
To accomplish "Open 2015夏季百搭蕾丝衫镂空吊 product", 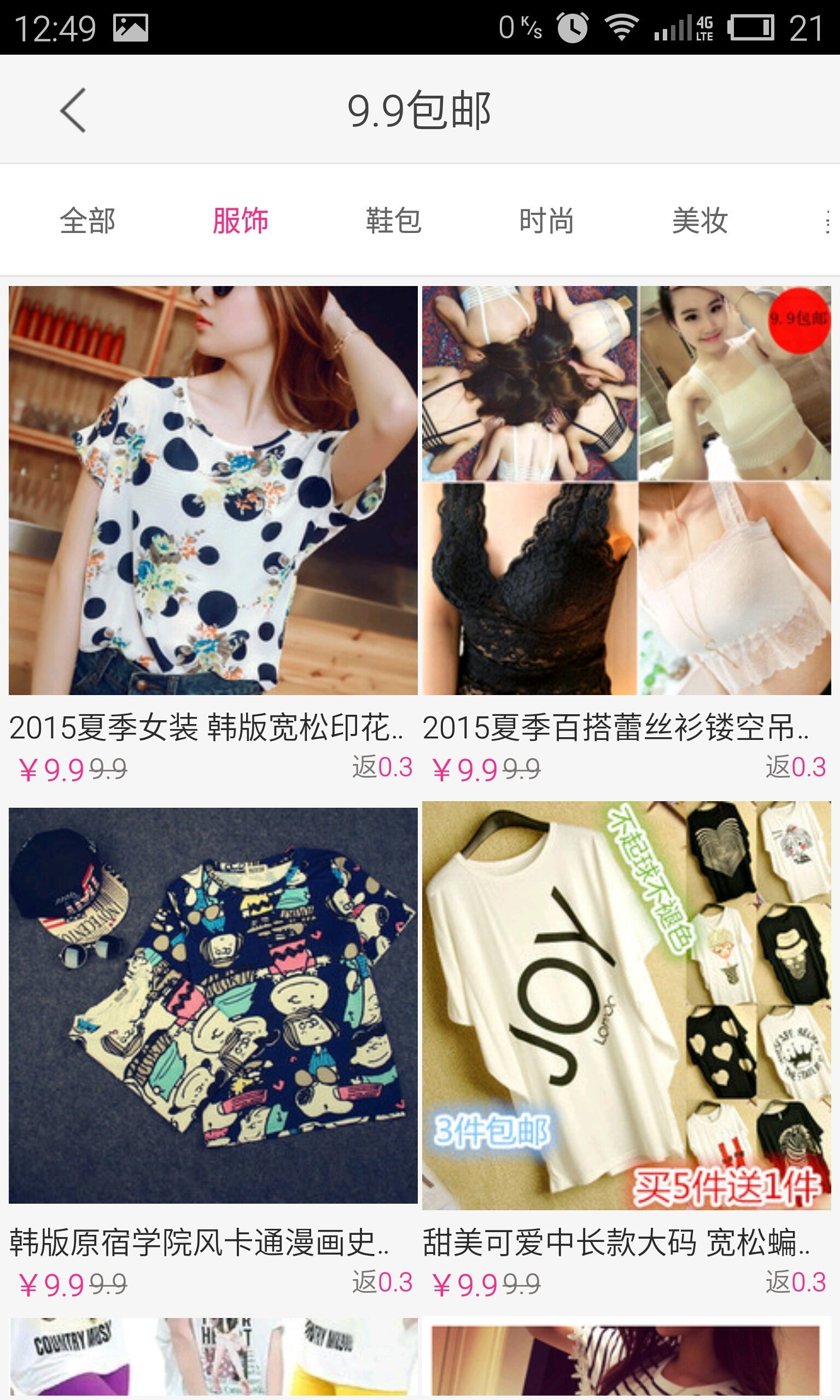I will [x=626, y=490].
